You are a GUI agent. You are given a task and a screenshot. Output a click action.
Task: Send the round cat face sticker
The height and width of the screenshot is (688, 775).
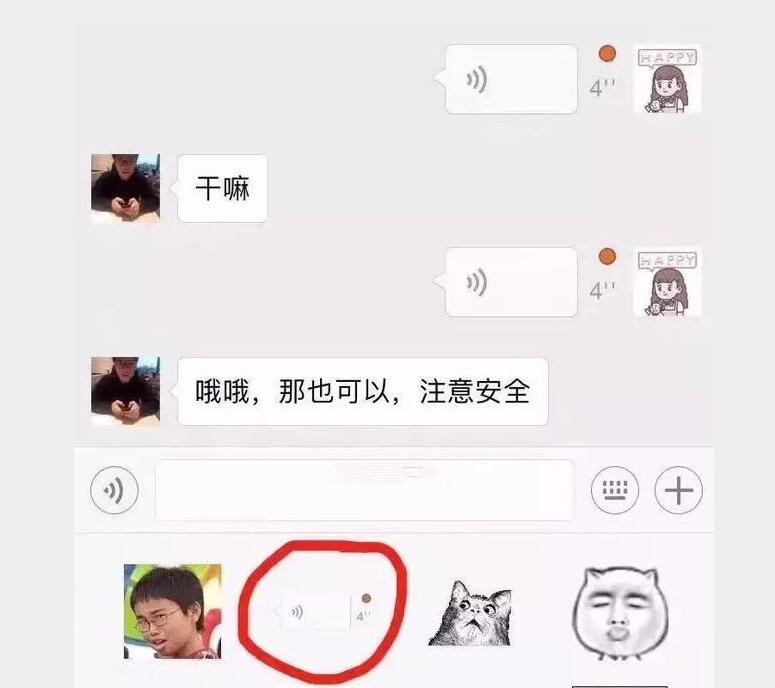(620, 610)
